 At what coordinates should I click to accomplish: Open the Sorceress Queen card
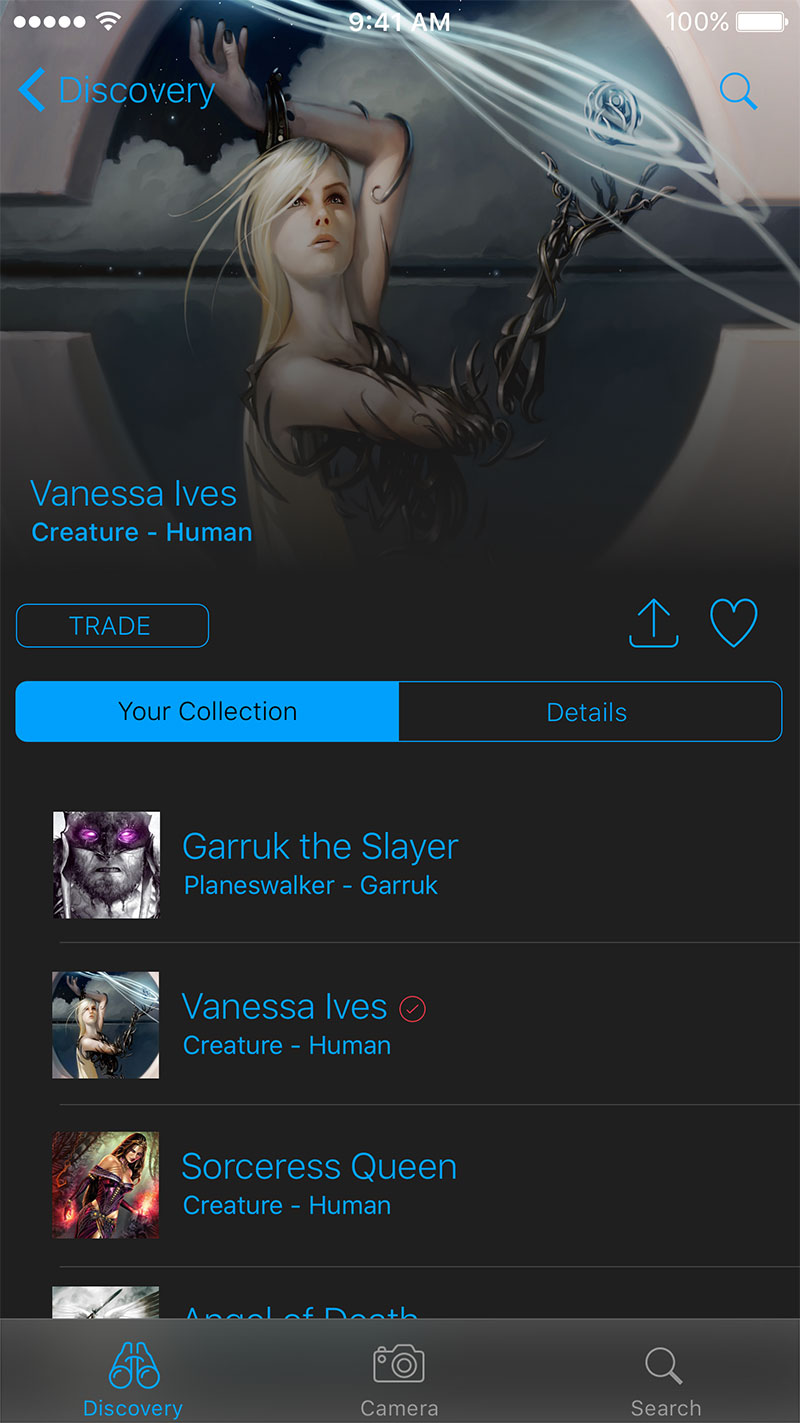(426, 1185)
